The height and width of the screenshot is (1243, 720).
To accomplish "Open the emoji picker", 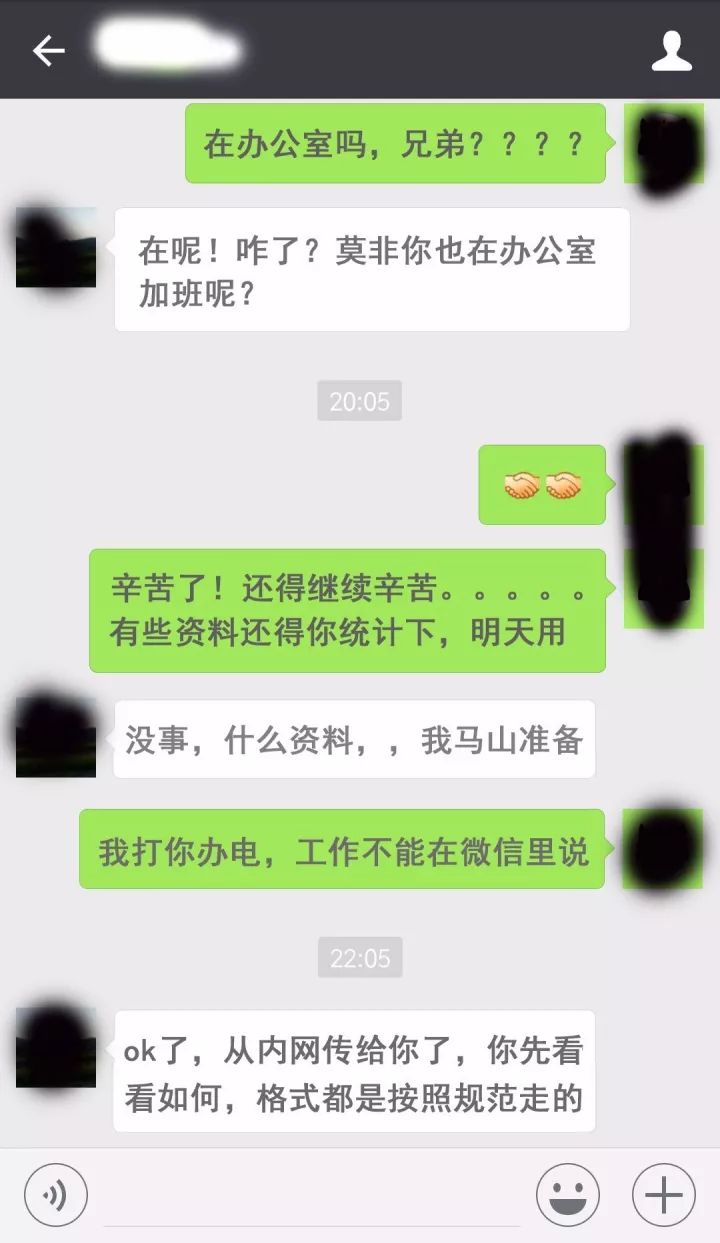I will [x=567, y=1195].
